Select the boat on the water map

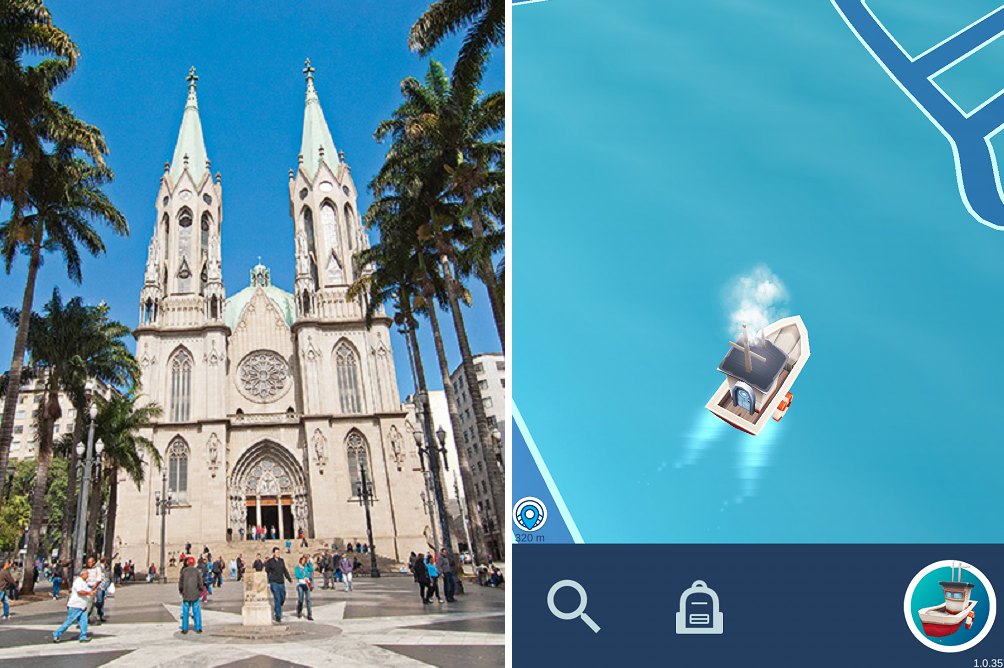click(x=756, y=375)
